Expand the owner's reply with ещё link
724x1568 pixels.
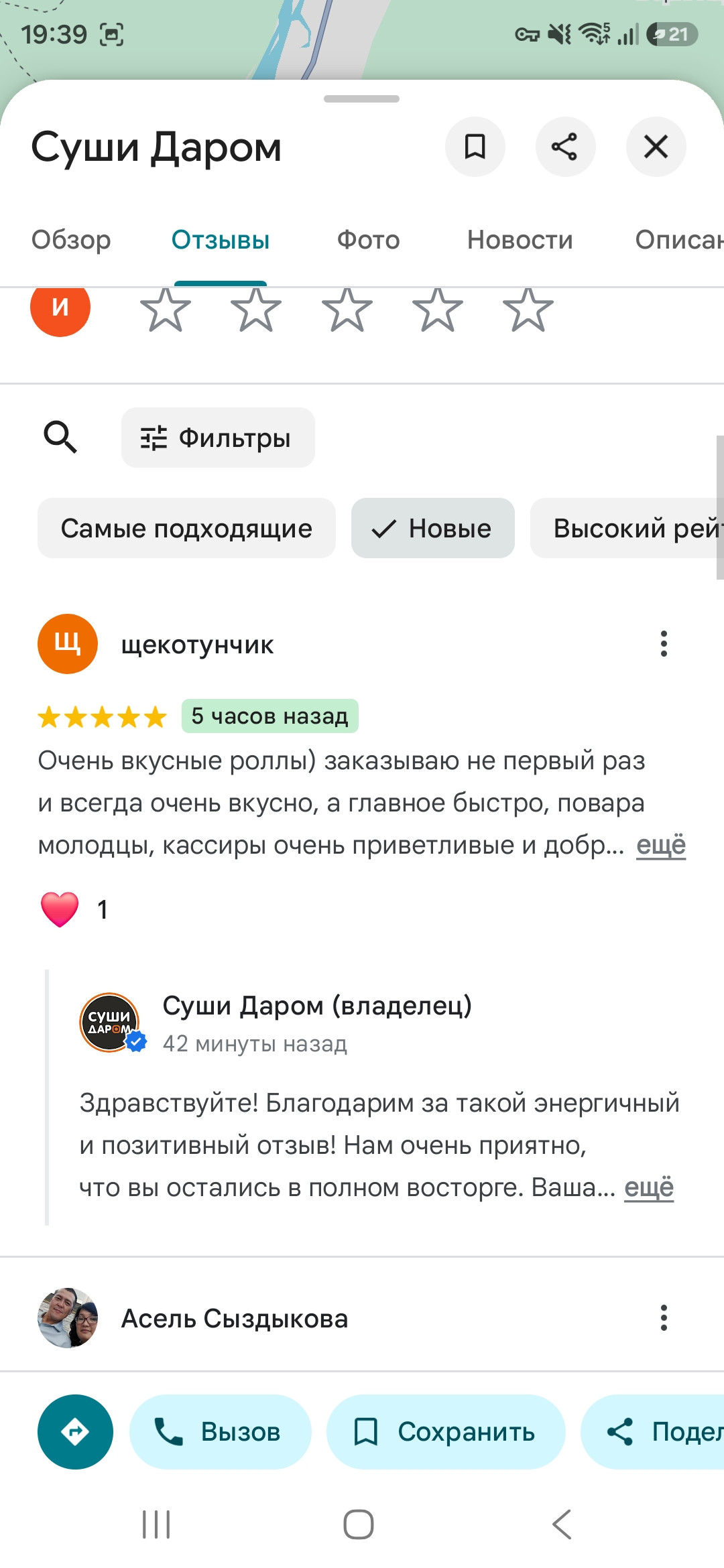coord(649,1187)
